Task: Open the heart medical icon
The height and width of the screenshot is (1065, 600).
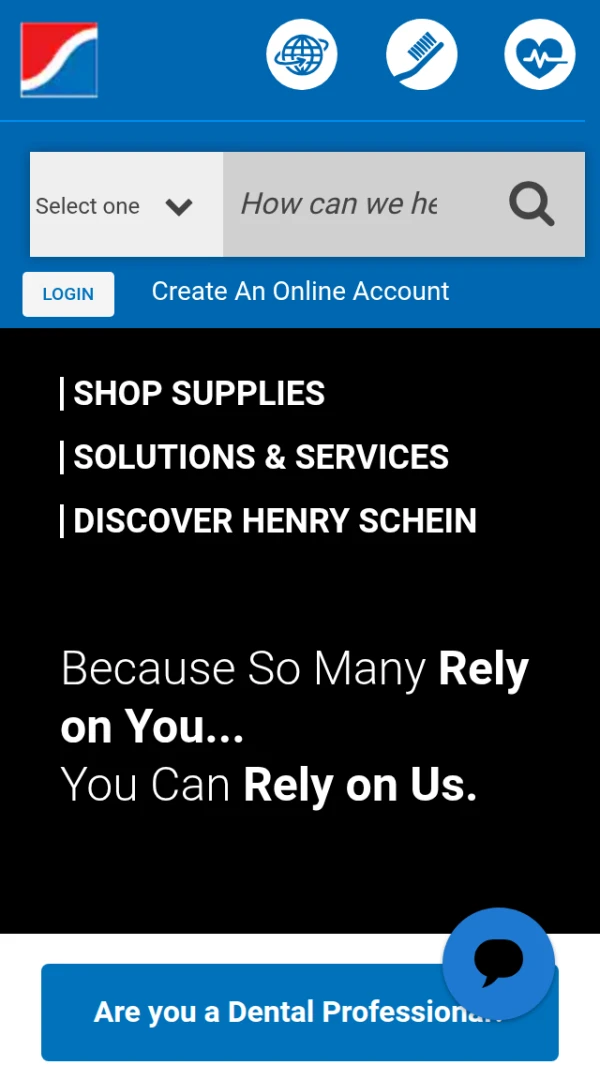Action: [540, 54]
